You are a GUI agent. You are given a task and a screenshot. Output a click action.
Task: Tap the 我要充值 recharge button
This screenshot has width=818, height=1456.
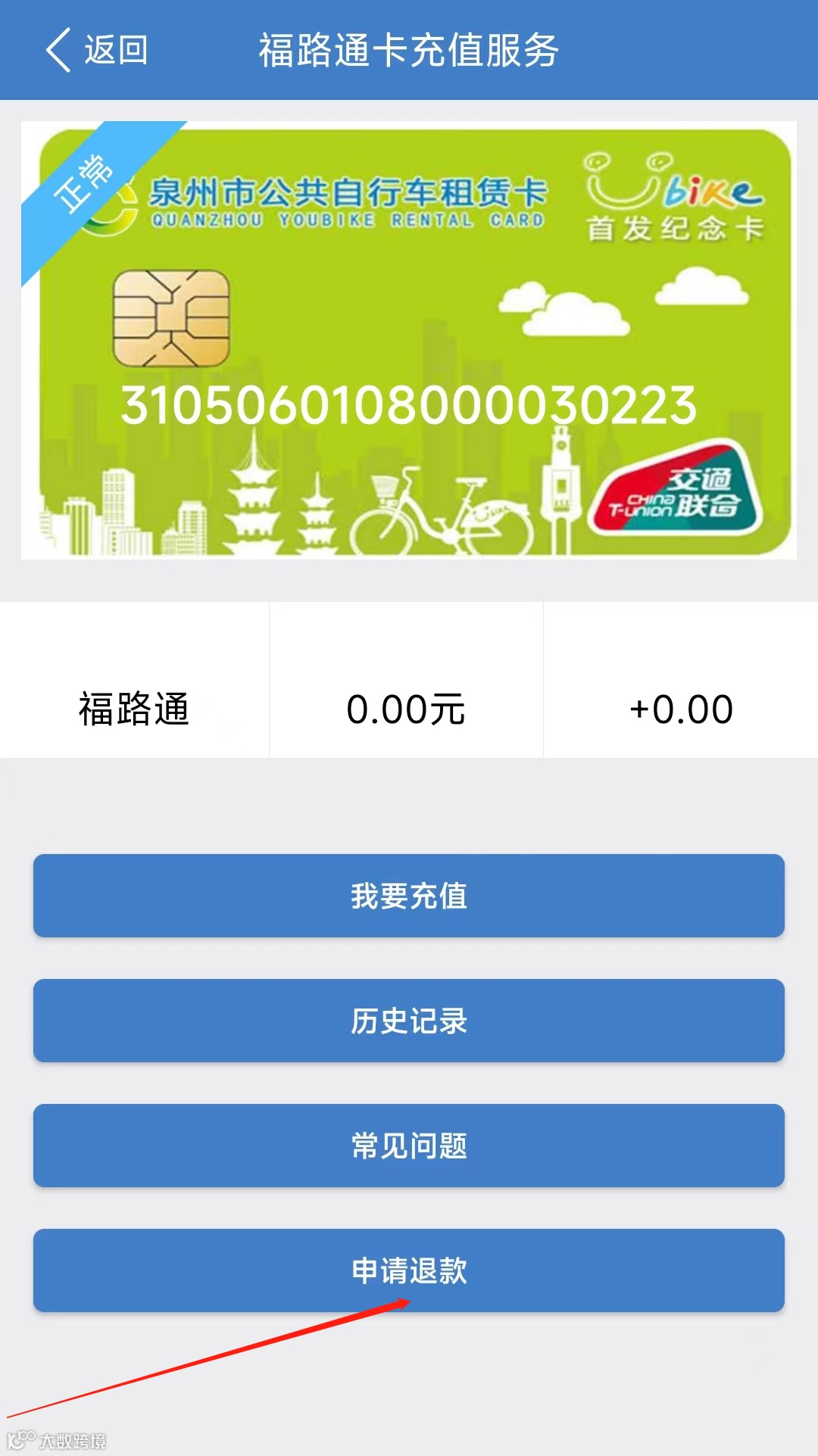[409, 896]
